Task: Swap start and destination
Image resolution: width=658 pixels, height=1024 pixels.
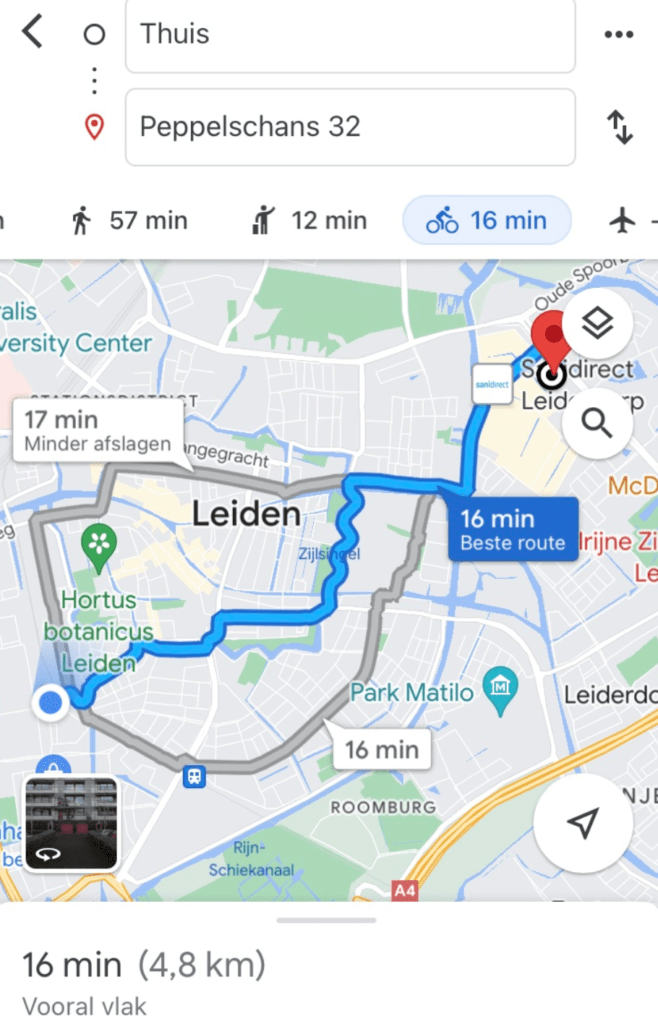Action: coord(620,127)
